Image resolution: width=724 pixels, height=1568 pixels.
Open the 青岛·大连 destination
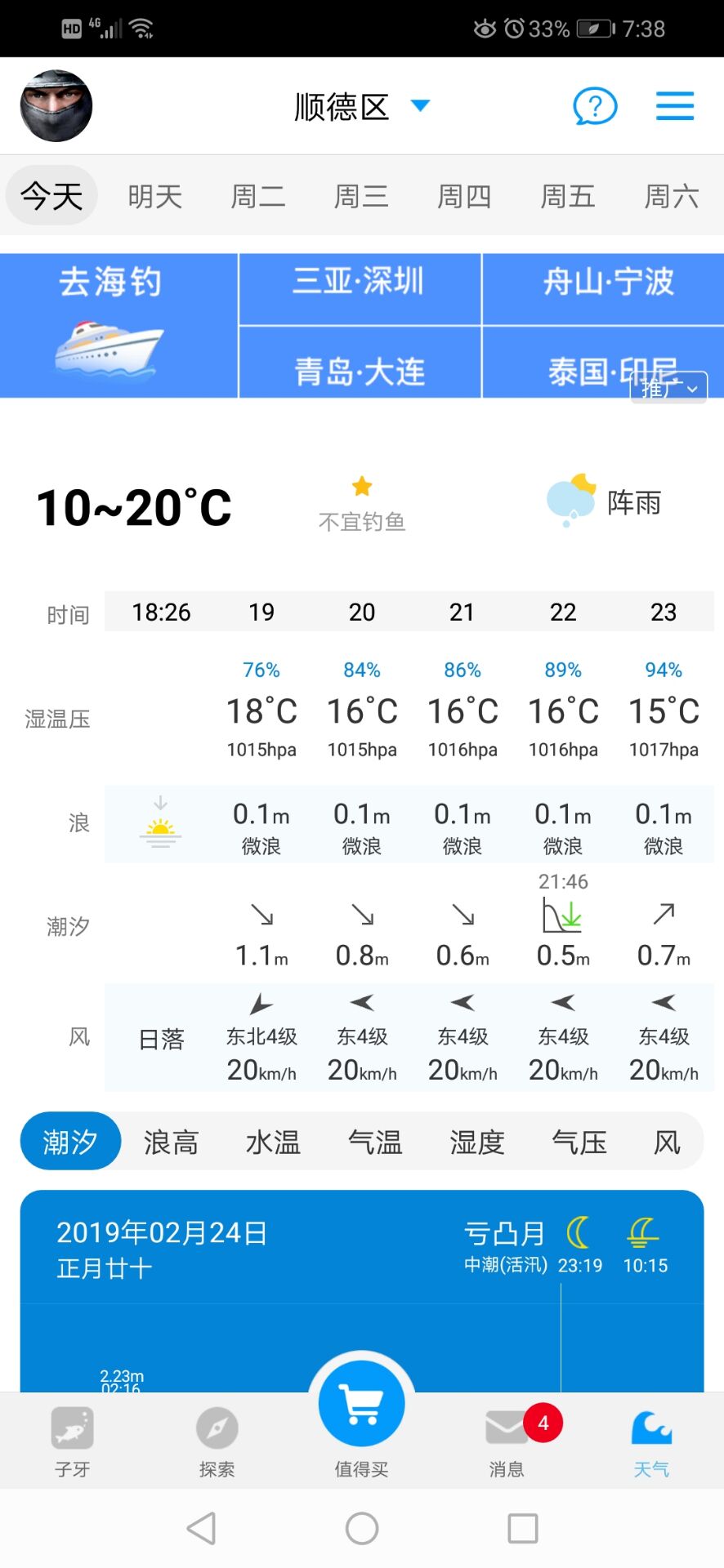point(360,363)
